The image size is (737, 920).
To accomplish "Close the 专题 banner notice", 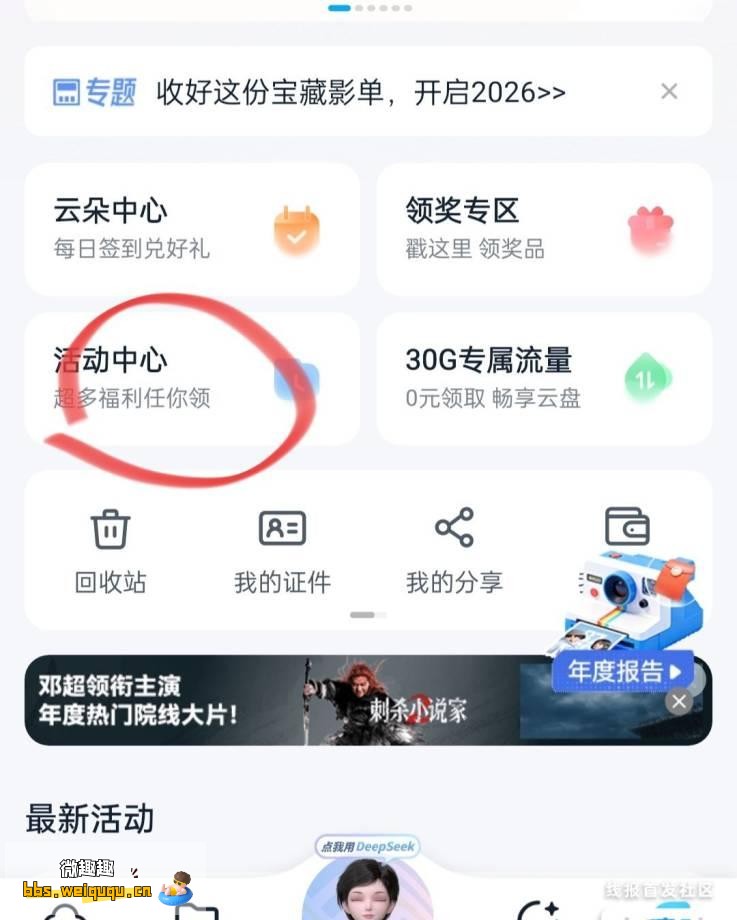I will coord(668,90).
